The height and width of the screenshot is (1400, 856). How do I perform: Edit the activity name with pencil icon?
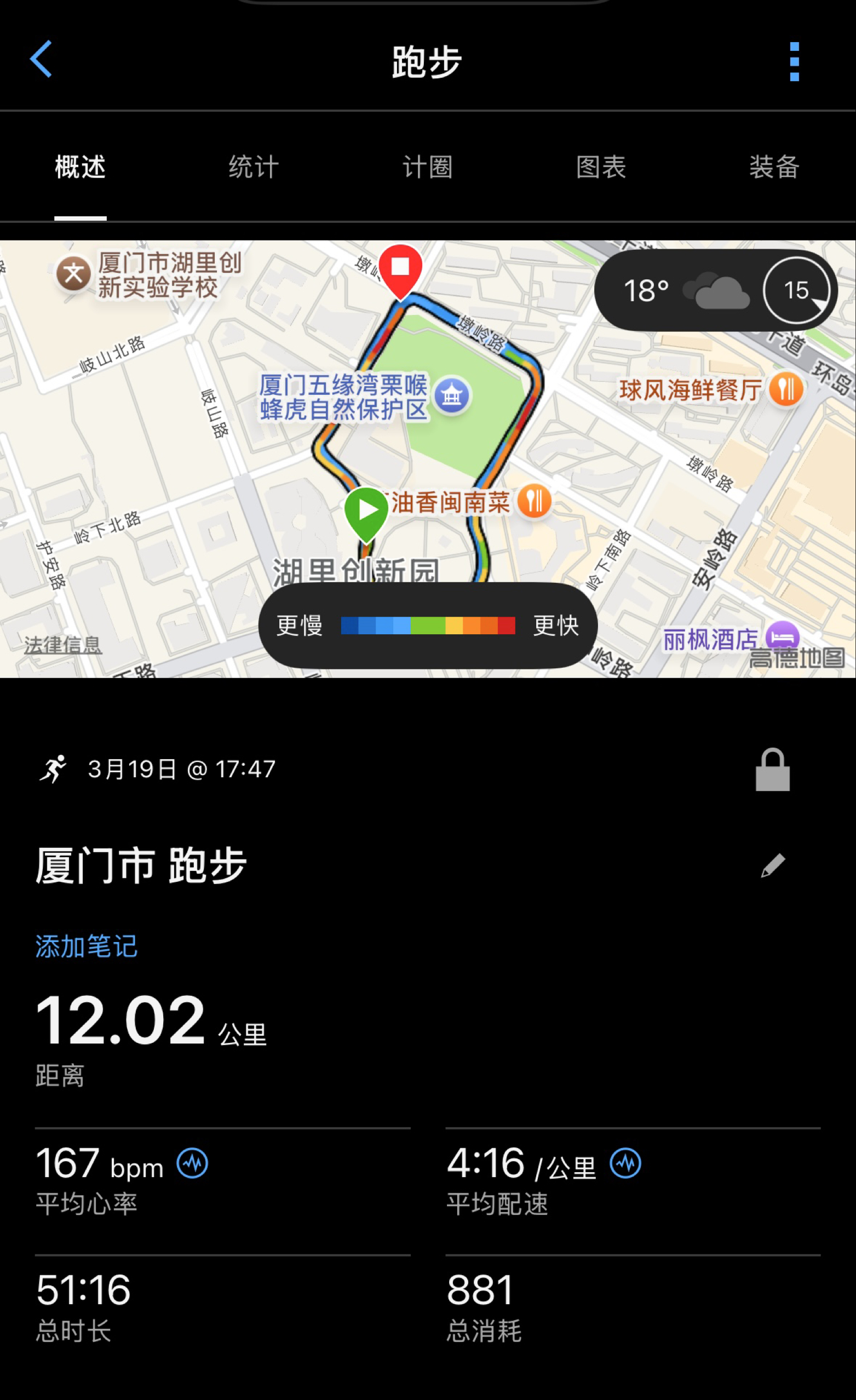(x=773, y=865)
